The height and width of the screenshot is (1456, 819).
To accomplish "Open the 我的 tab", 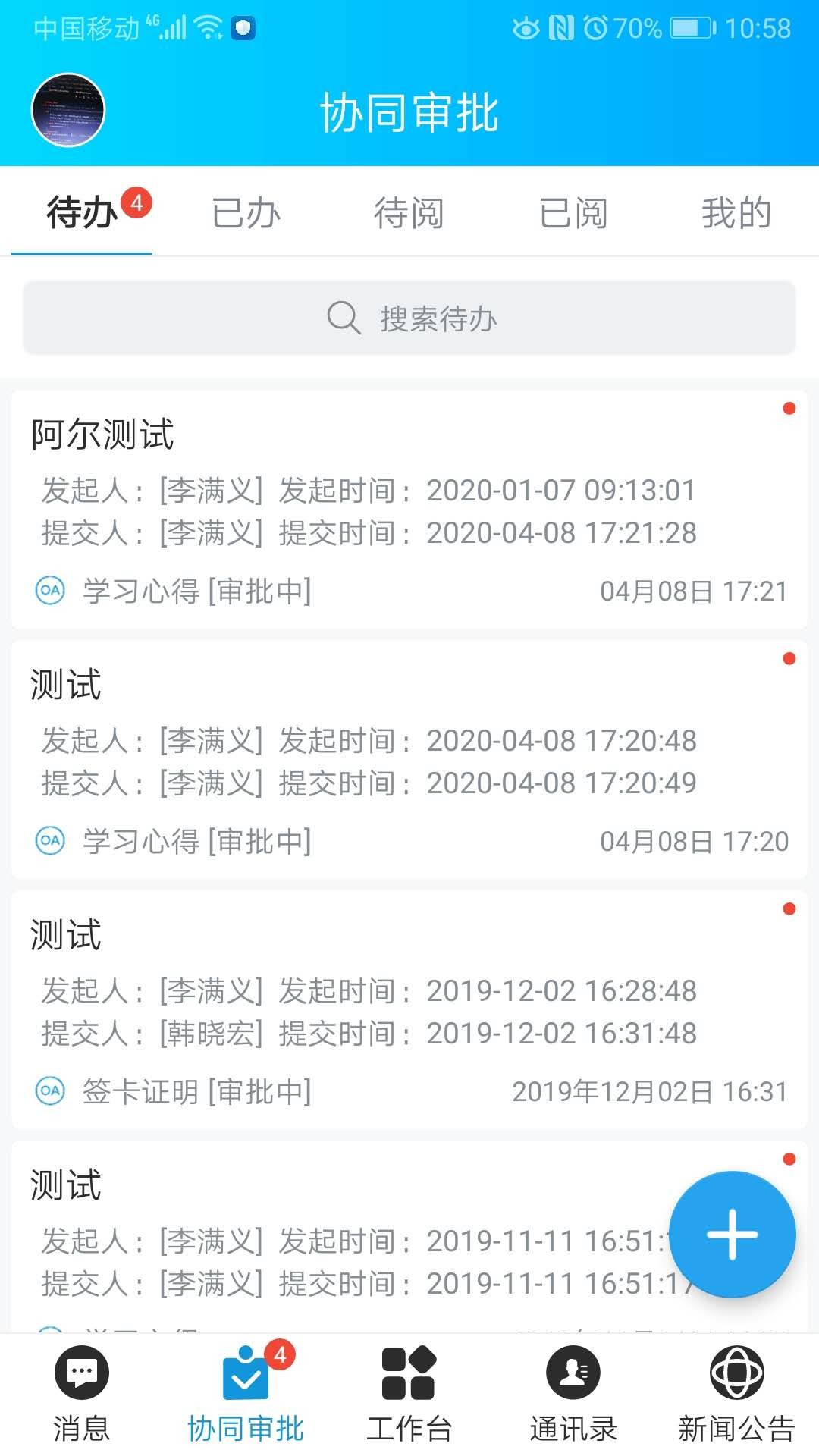I will coord(736,213).
